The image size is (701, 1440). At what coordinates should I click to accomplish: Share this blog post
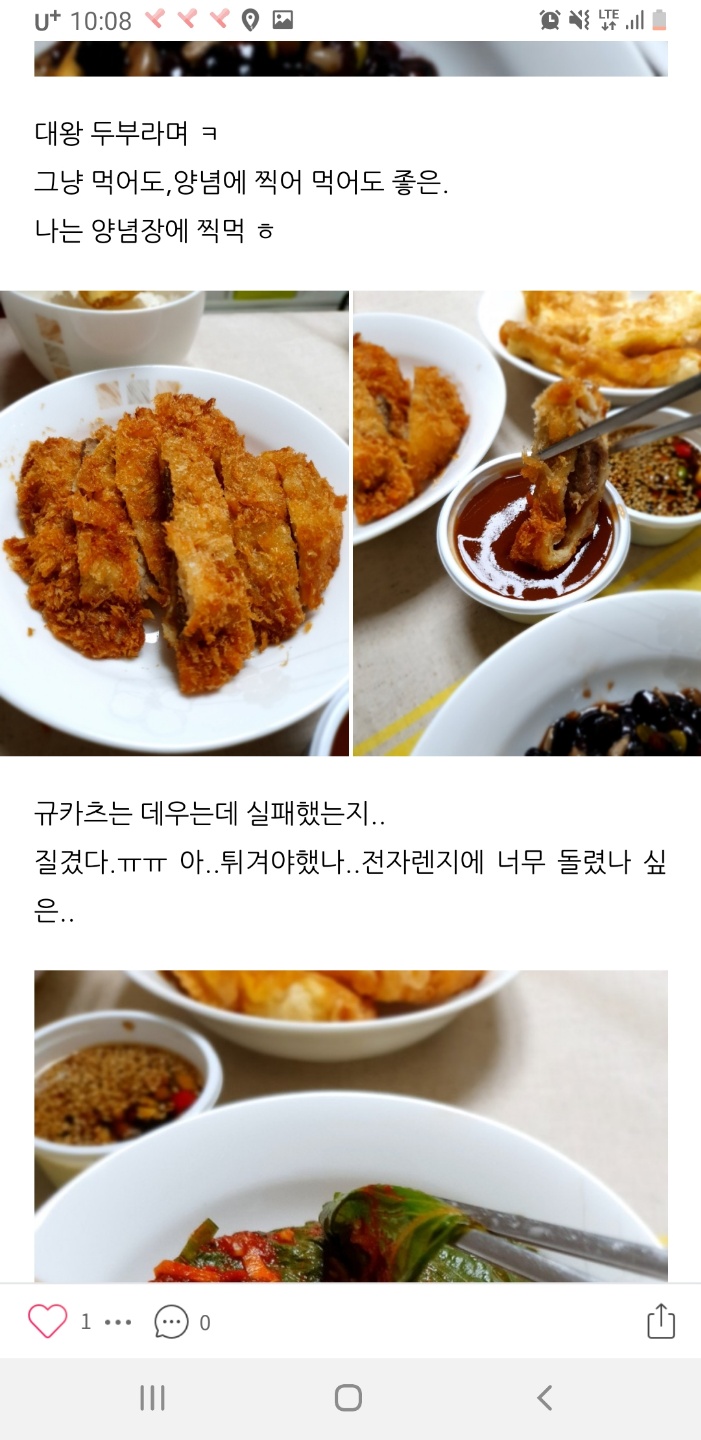coord(660,1321)
